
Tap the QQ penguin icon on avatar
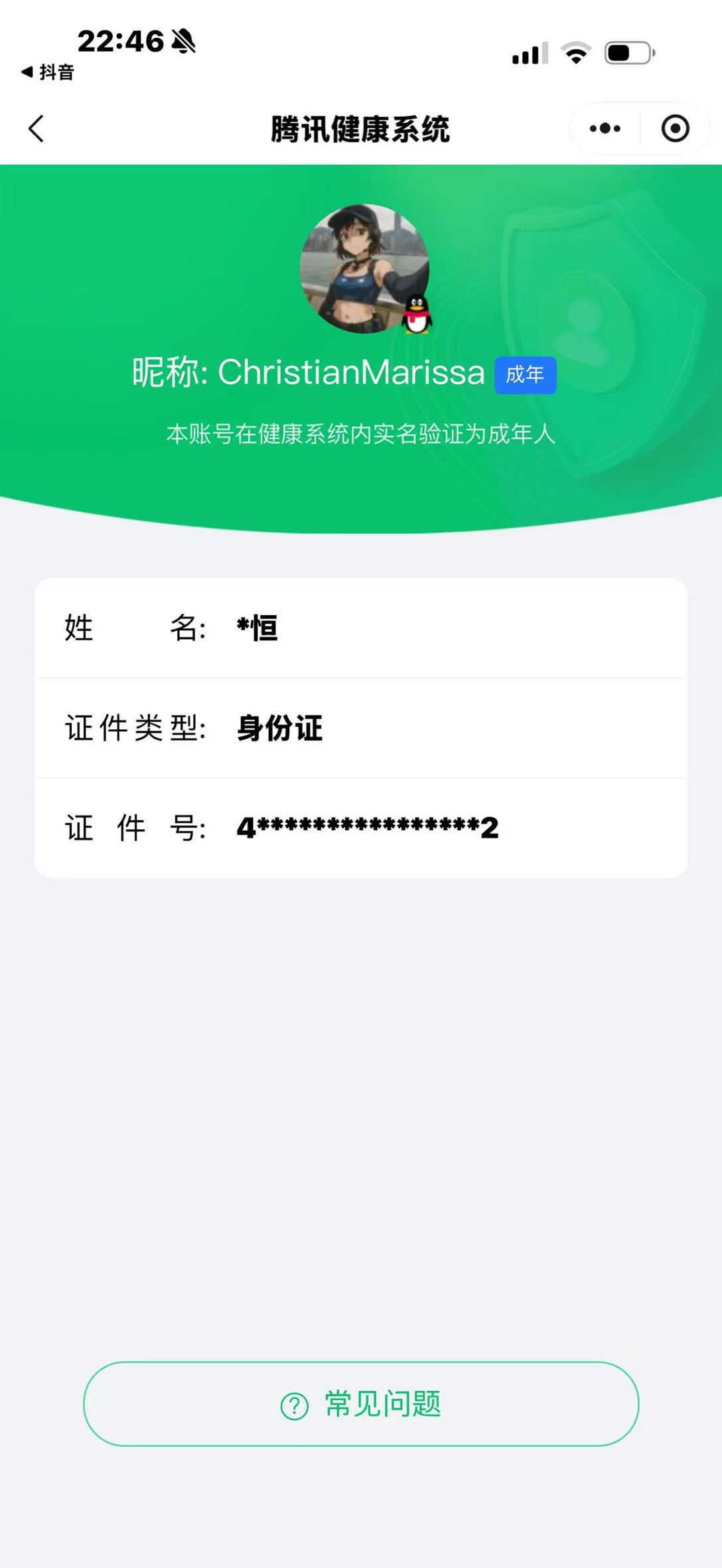pyautogui.click(x=416, y=314)
